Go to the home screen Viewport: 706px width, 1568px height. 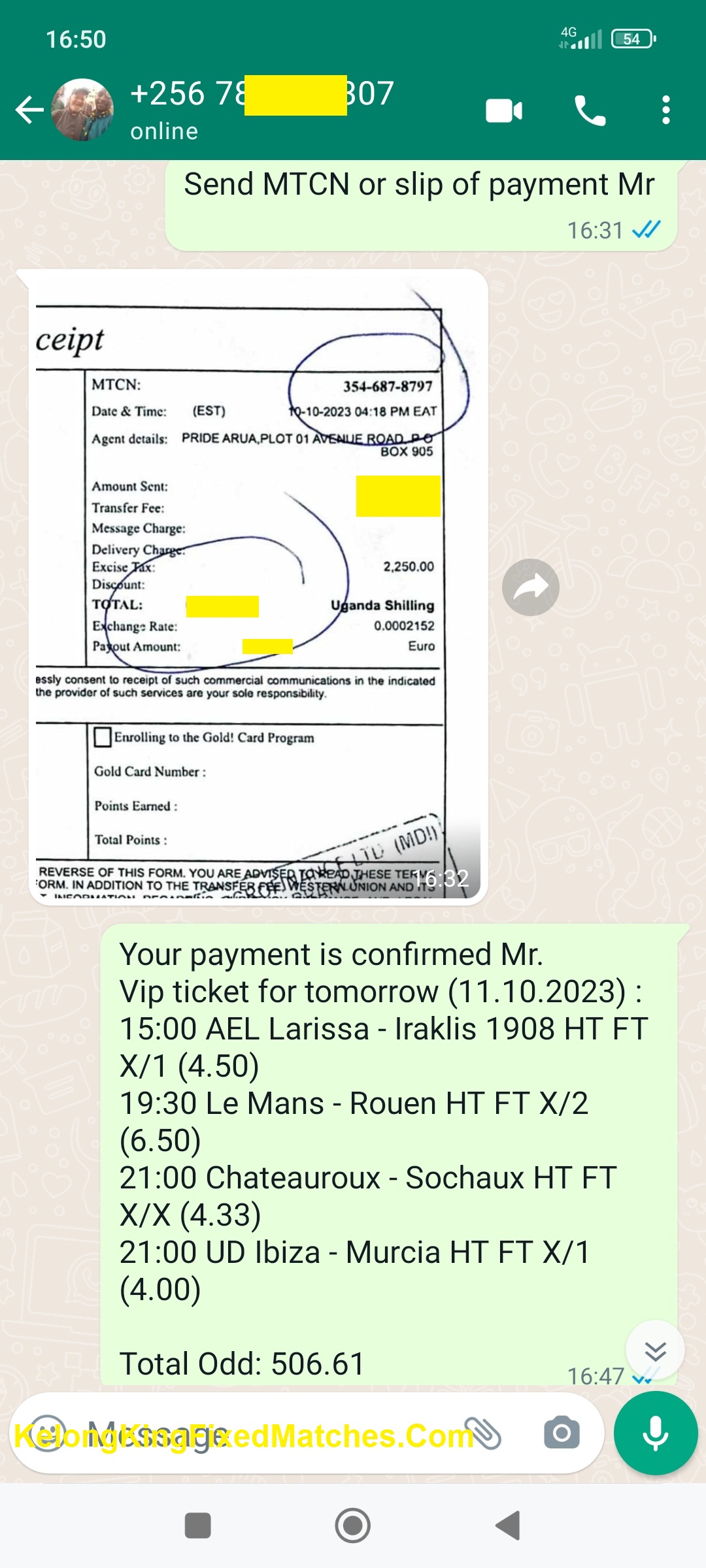tap(352, 1526)
